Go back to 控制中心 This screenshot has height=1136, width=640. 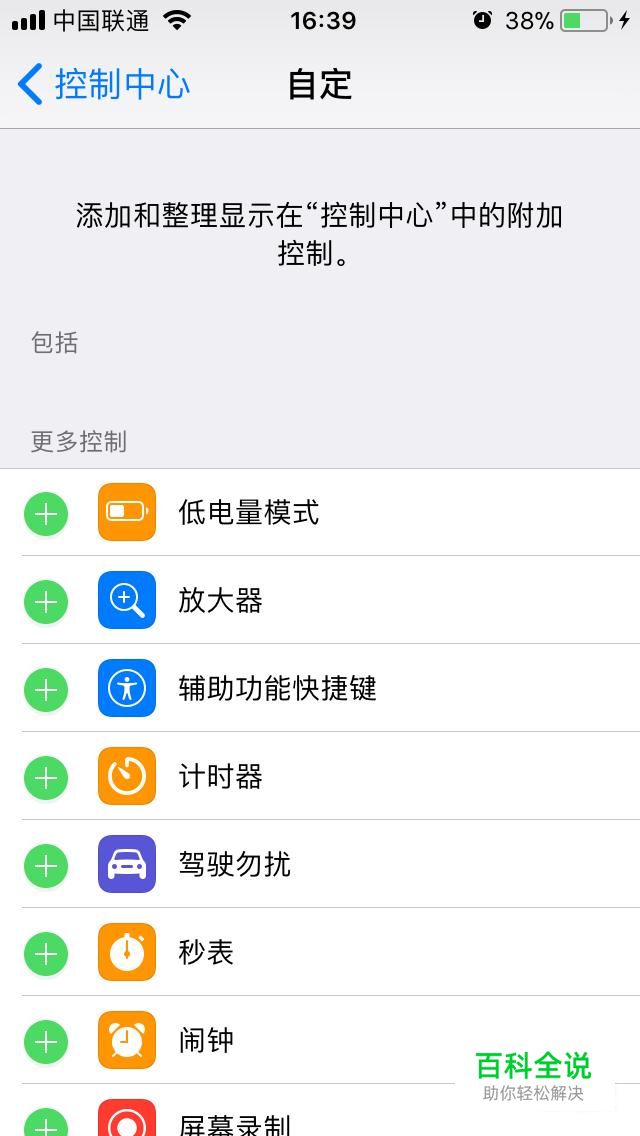click(103, 83)
